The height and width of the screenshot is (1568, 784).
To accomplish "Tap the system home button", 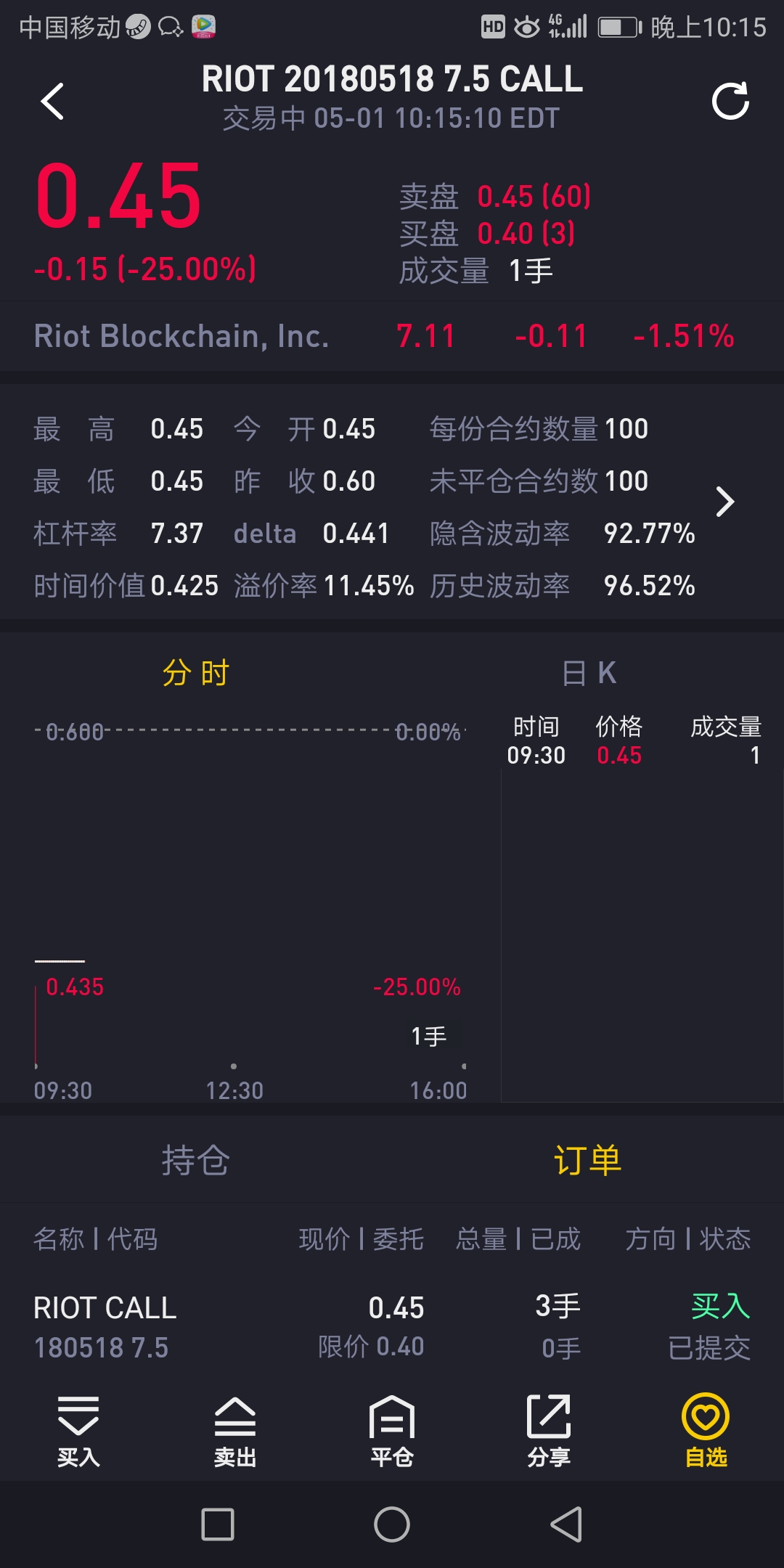I will (392, 1524).
